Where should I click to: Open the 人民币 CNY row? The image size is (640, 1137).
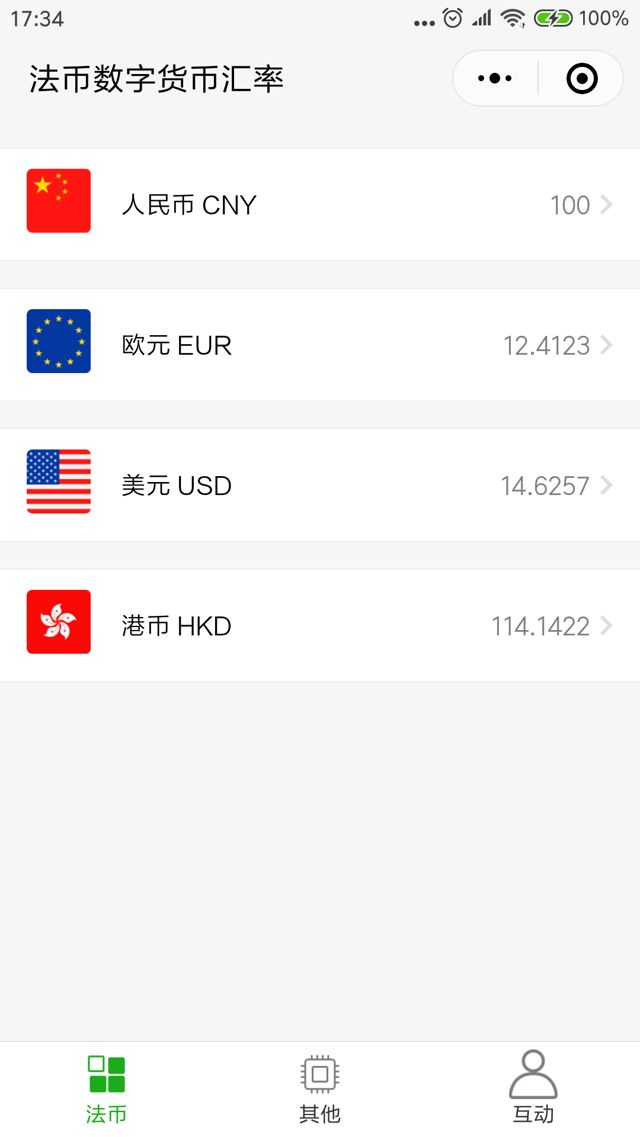[x=320, y=205]
